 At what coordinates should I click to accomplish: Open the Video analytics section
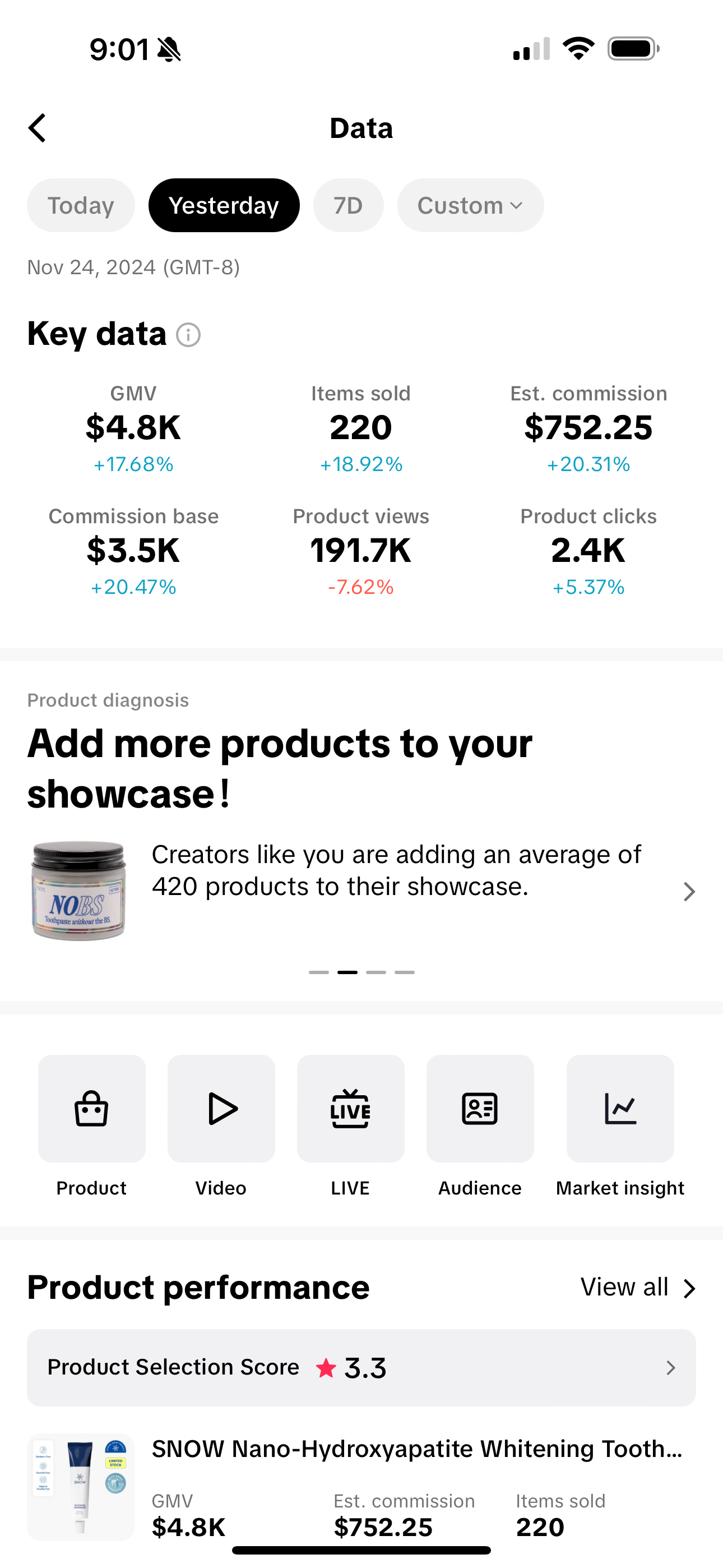221,1109
